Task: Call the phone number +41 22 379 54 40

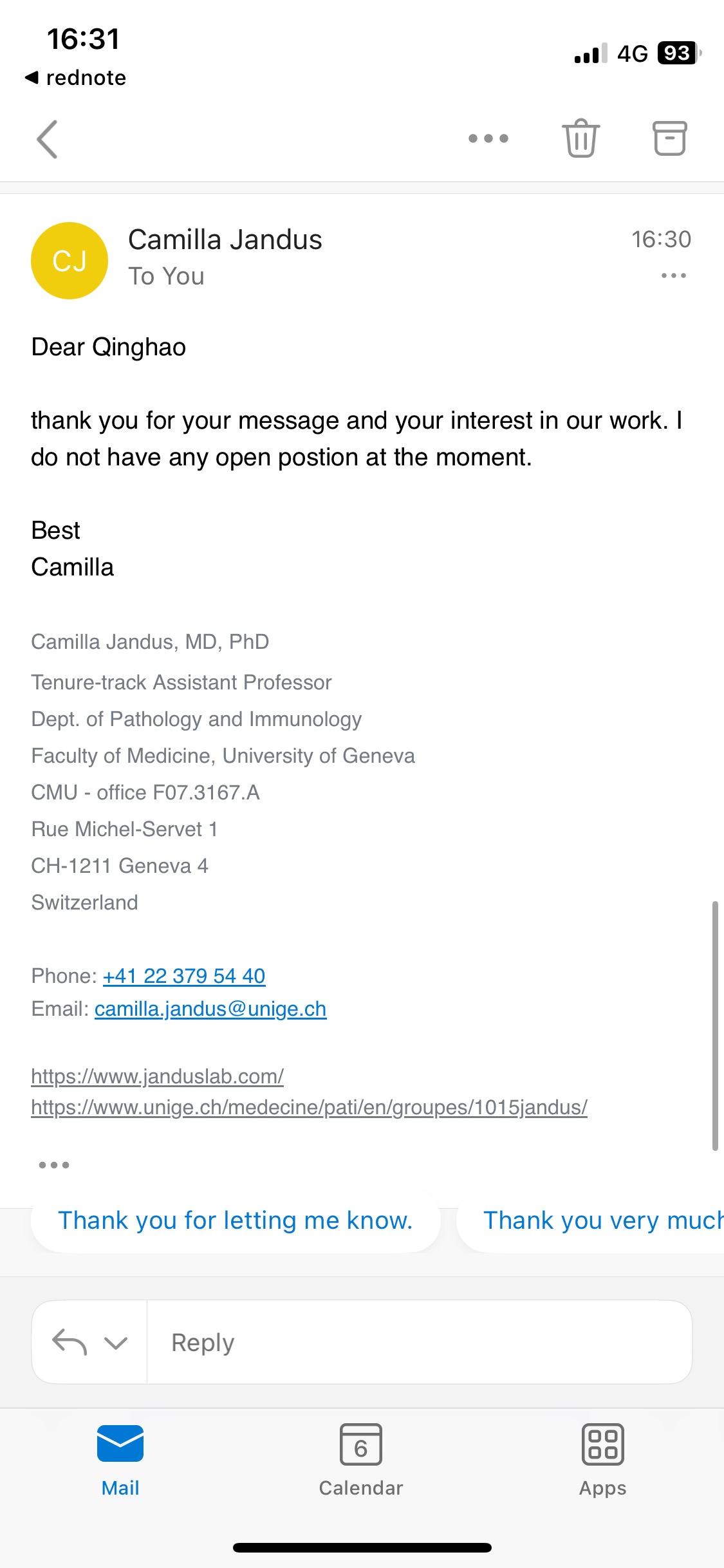Action: 184,976
